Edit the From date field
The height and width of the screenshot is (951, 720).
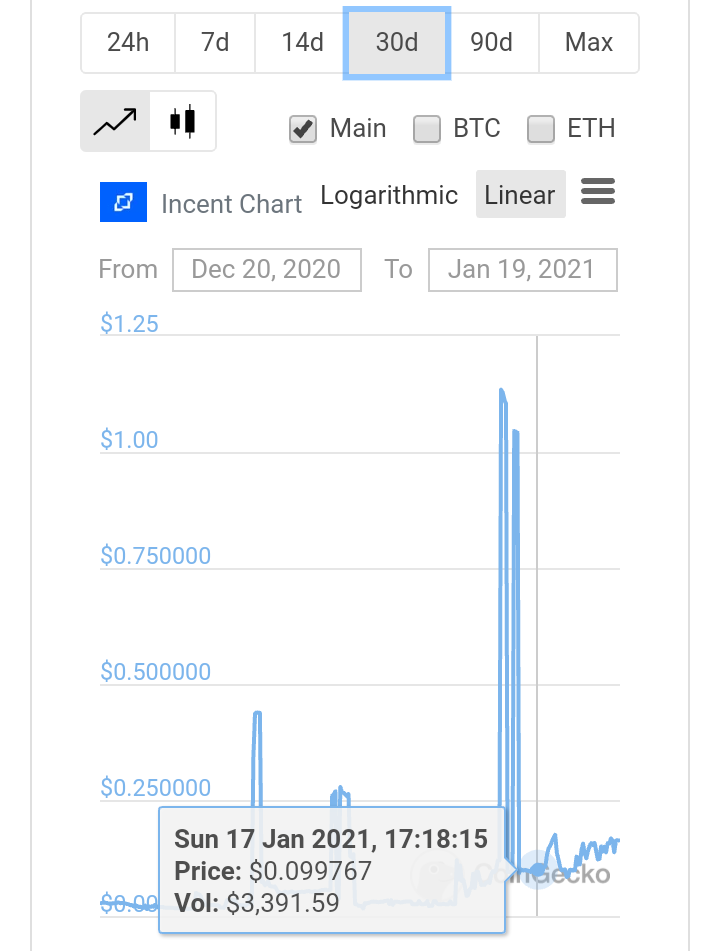(267, 270)
